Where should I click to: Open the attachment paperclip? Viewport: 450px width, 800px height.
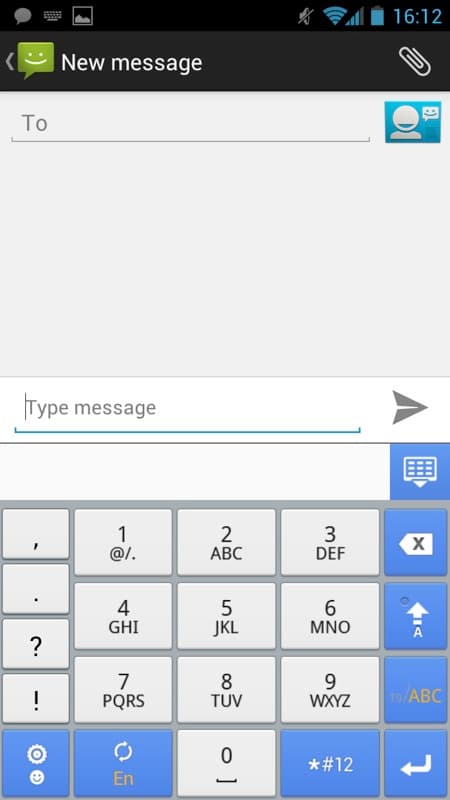pos(414,62)
